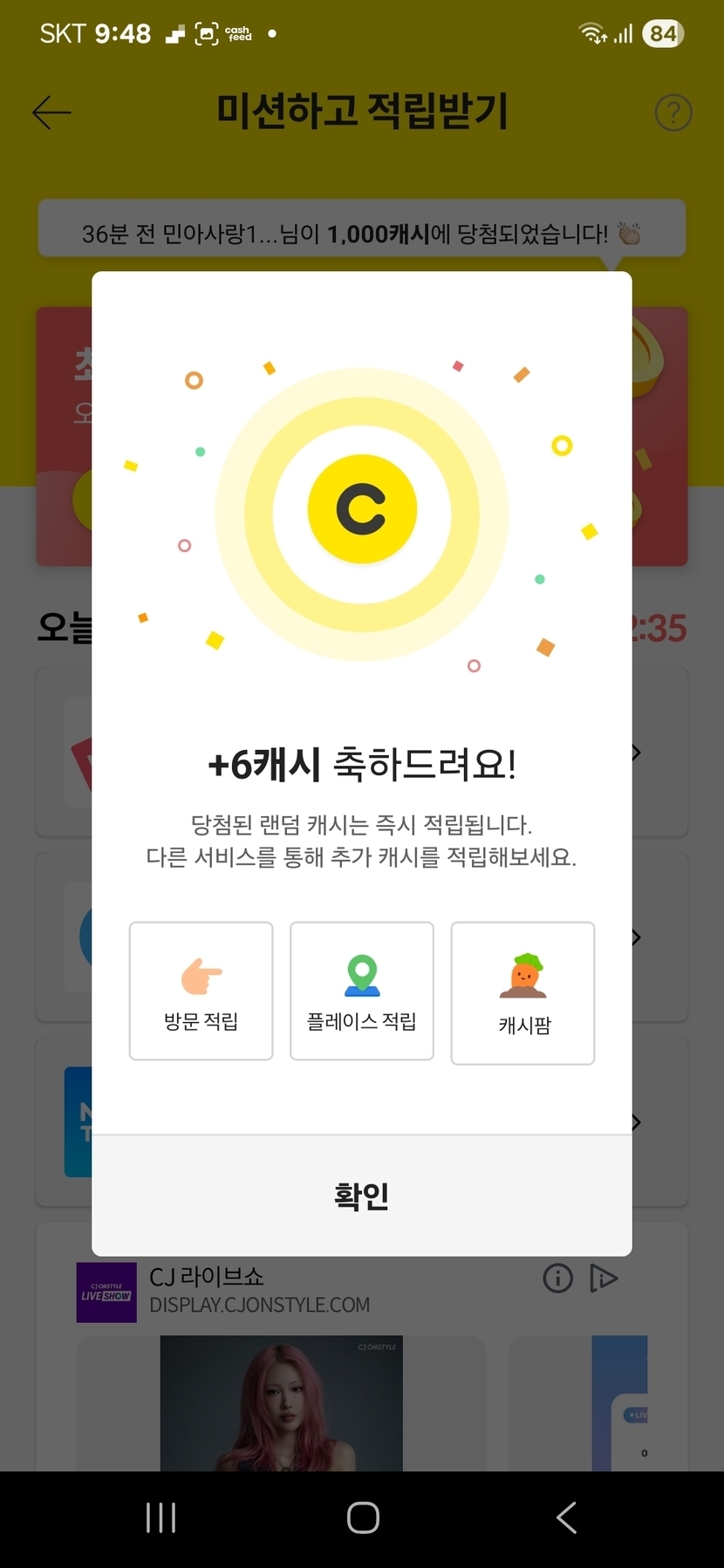Viewport: 724px width, 1568px height.
Task: Tap the AdChoices play icon on the ad
Action: click(x=603, y=1278)
